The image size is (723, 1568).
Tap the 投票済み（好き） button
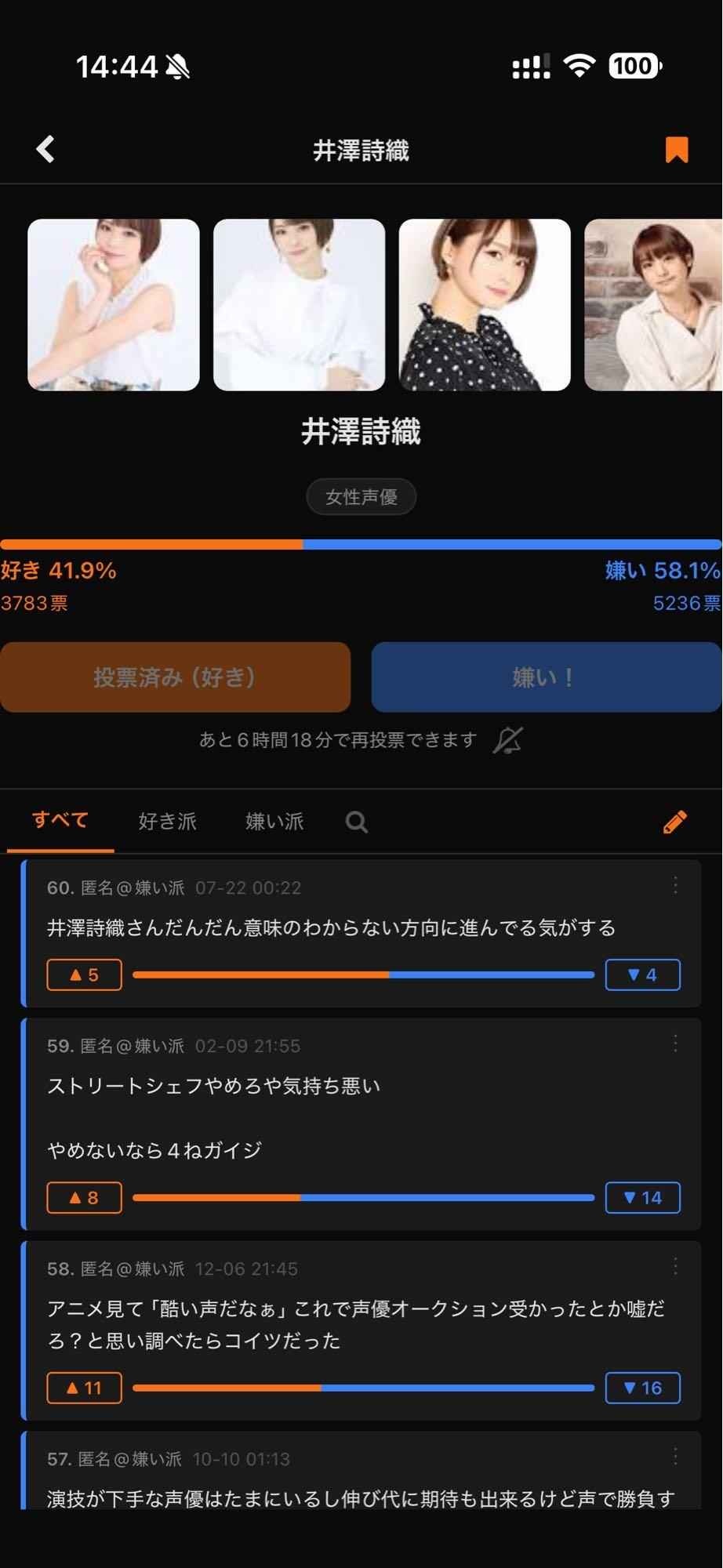tap(176, 677)
